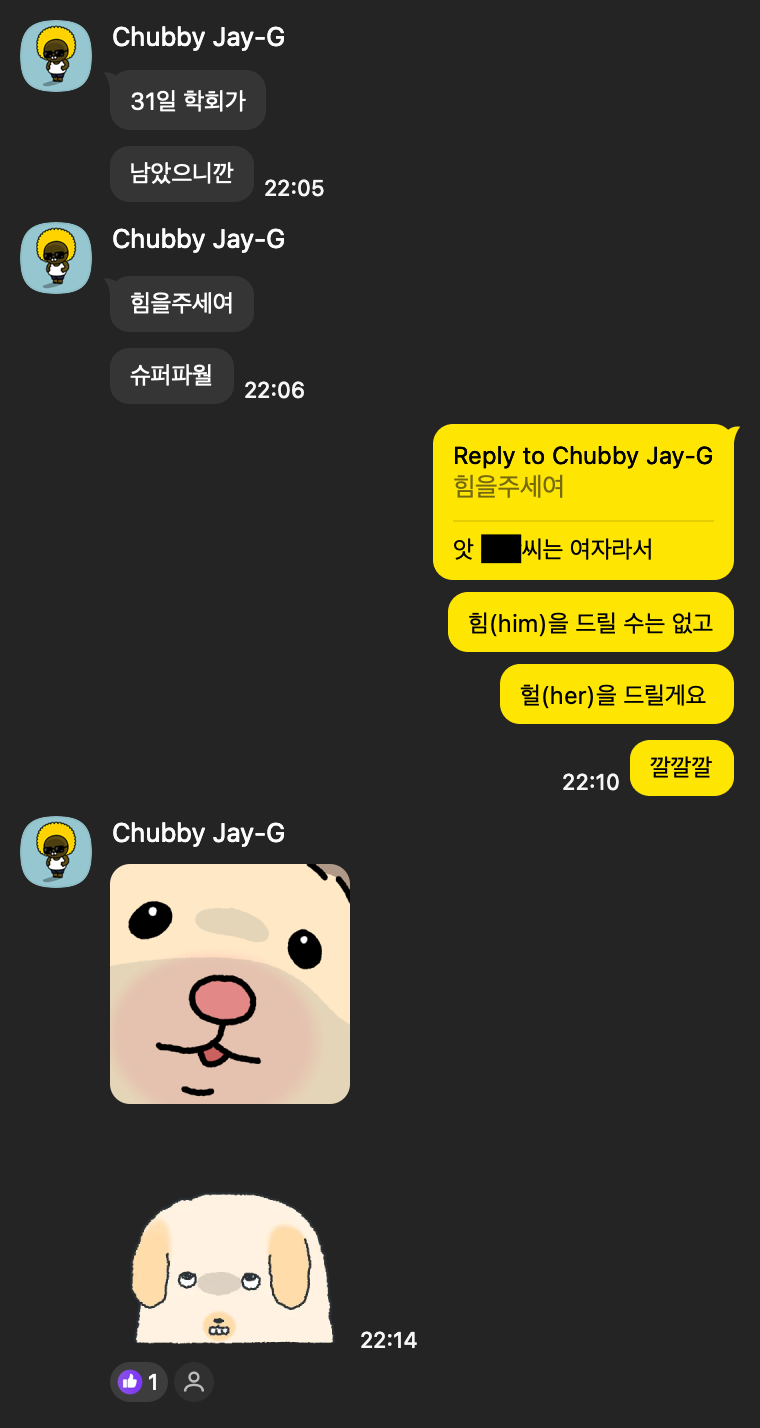The height and width of the screenshot is (1428, 760).
Task: Open Chubby Jay-G's avatar above 31일 학회가
Action: (56, 55)
